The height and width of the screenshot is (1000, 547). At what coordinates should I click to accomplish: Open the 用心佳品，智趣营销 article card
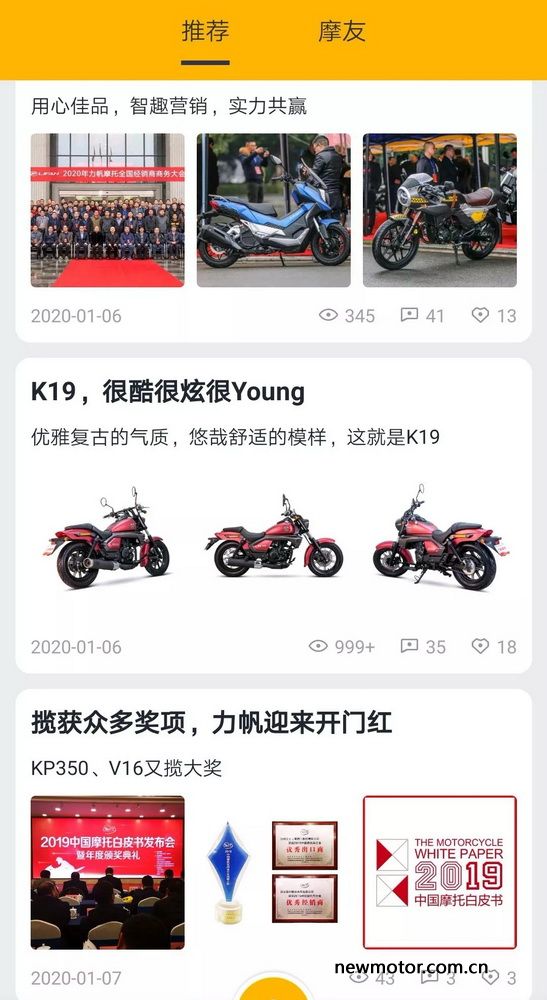[x=274, y=212]
